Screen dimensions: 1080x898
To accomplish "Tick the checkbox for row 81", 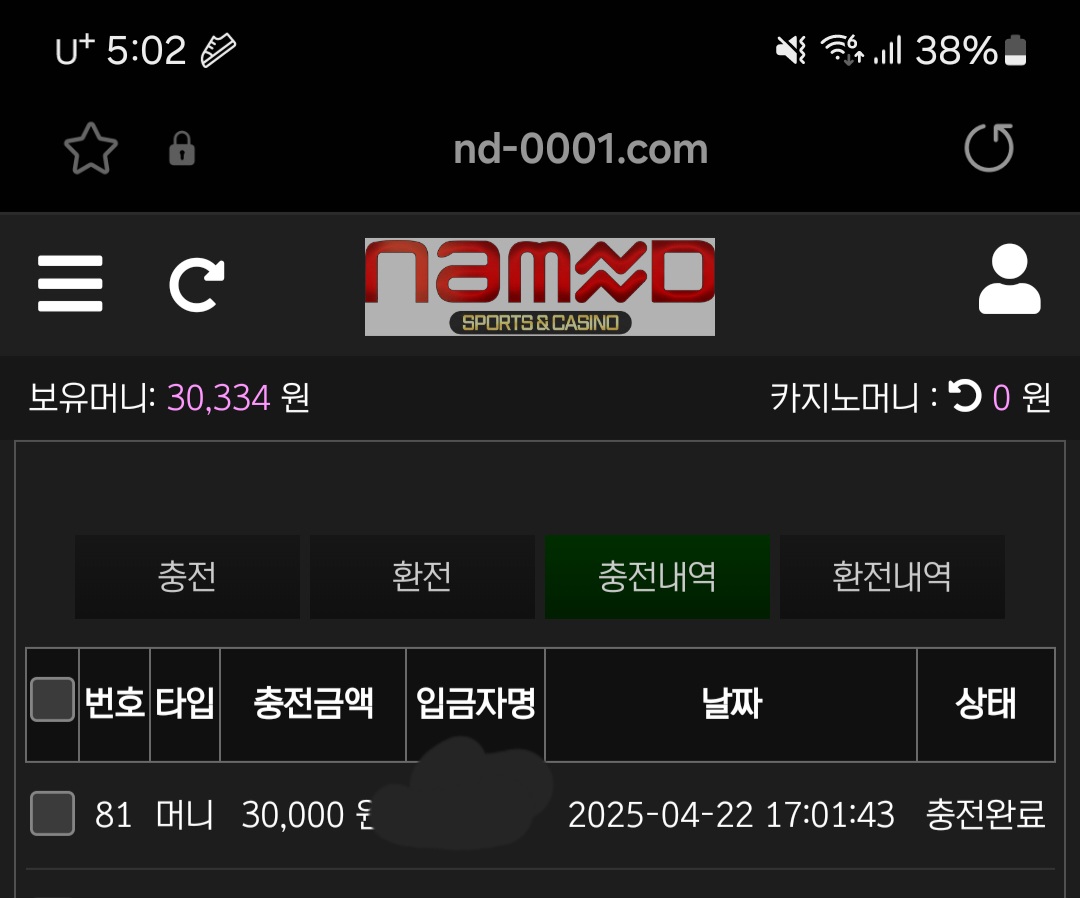I will pos(53,813).
